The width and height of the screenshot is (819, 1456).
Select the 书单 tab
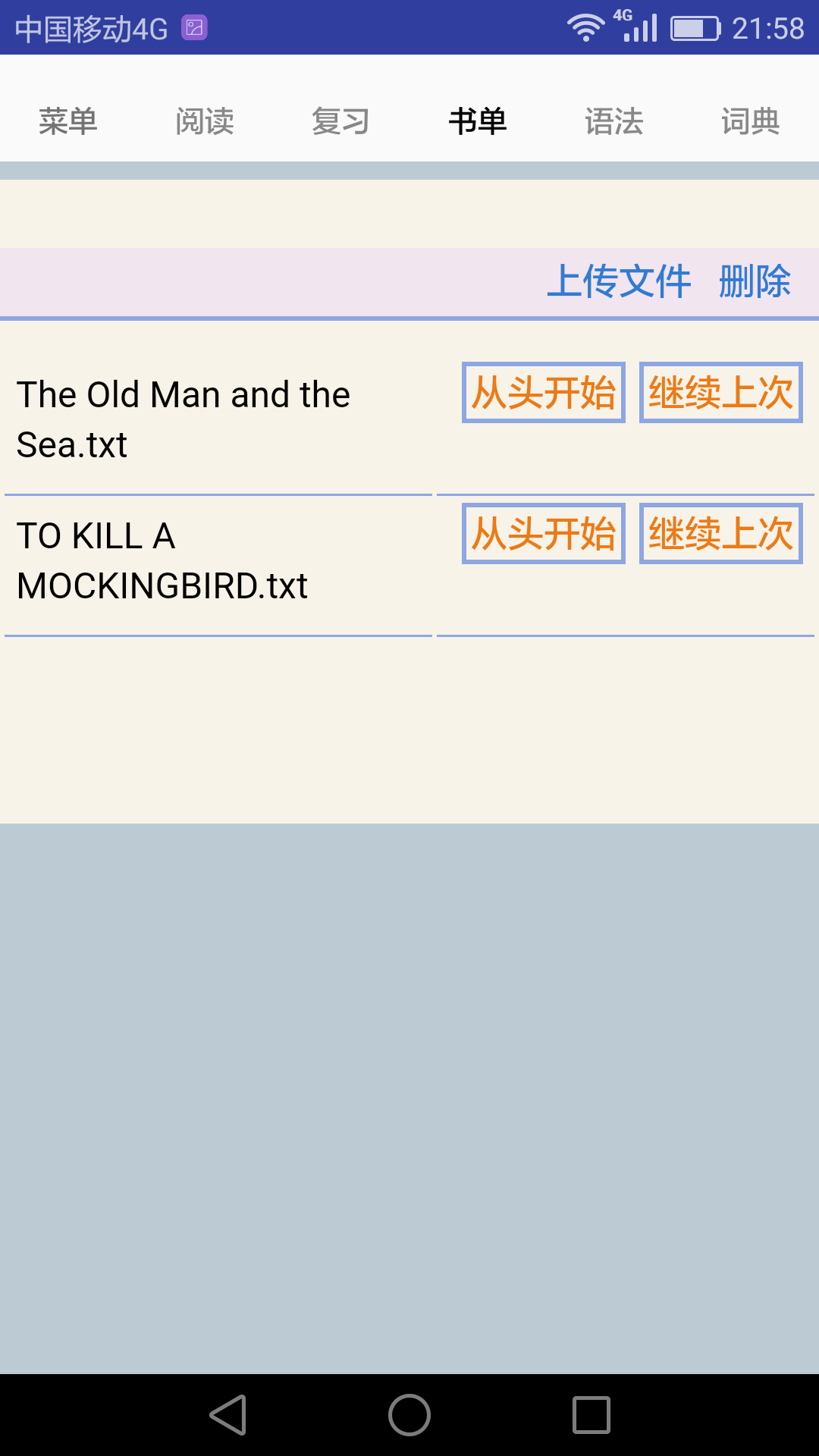click(x=478, y=121)
